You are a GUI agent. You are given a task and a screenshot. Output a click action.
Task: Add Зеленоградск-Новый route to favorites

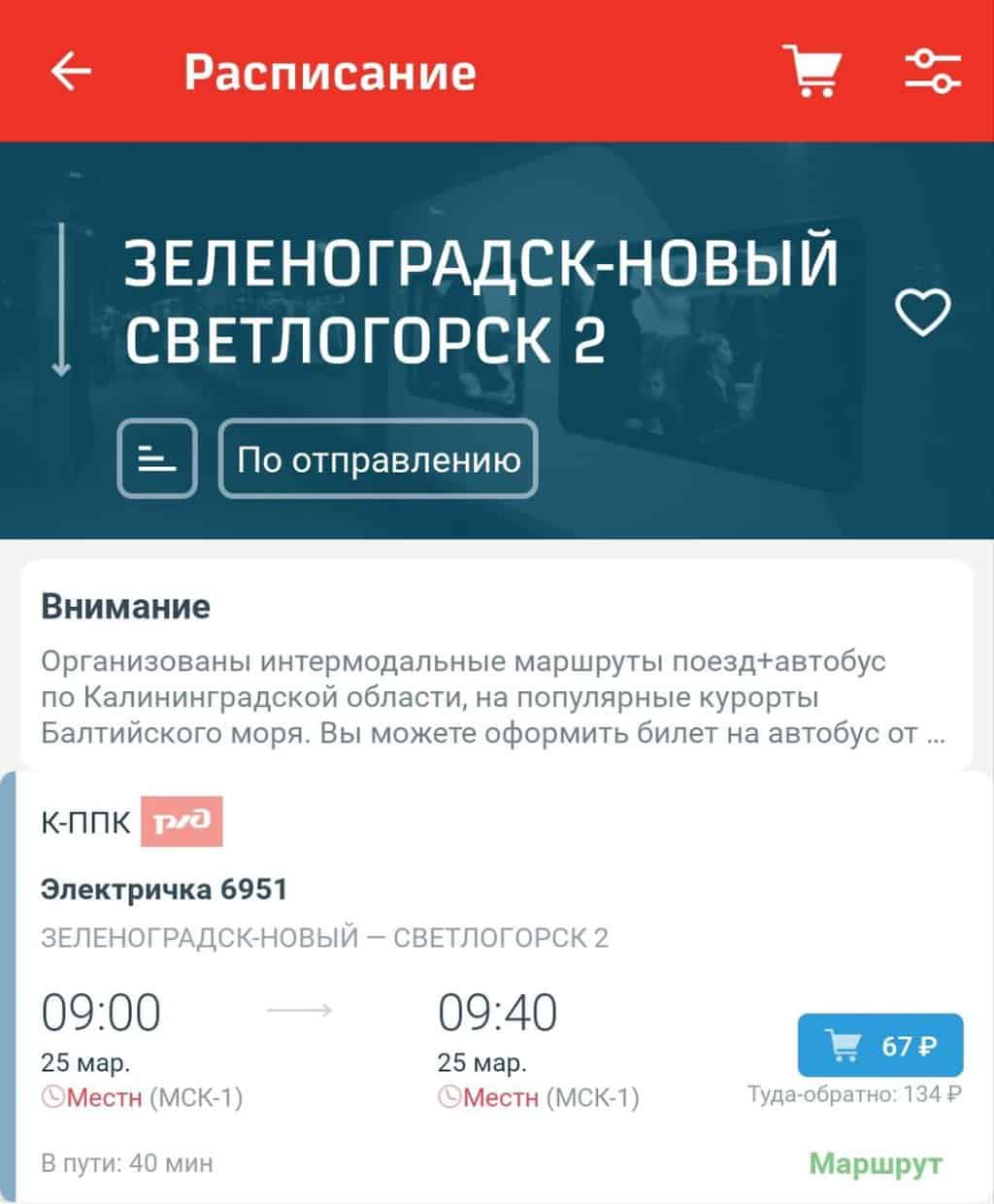tap(921, 313)
